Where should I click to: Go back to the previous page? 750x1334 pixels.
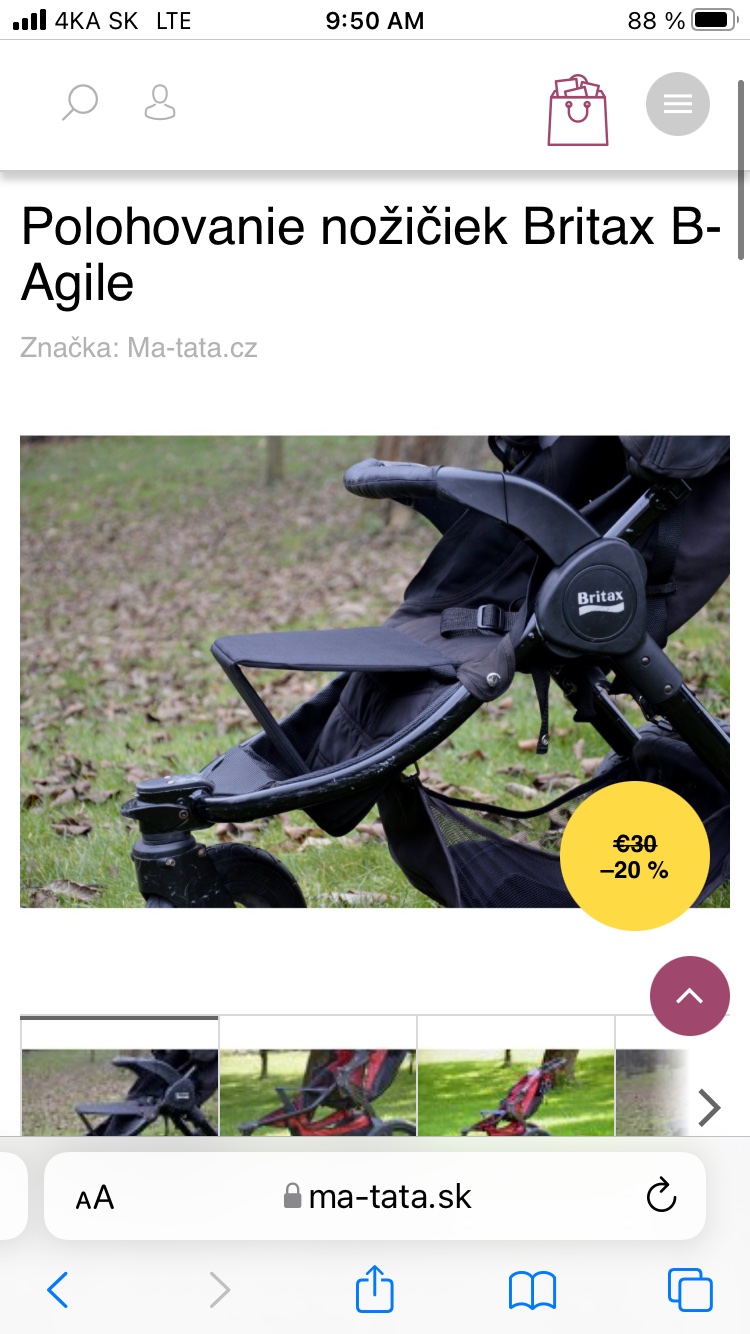point(58,1290)
